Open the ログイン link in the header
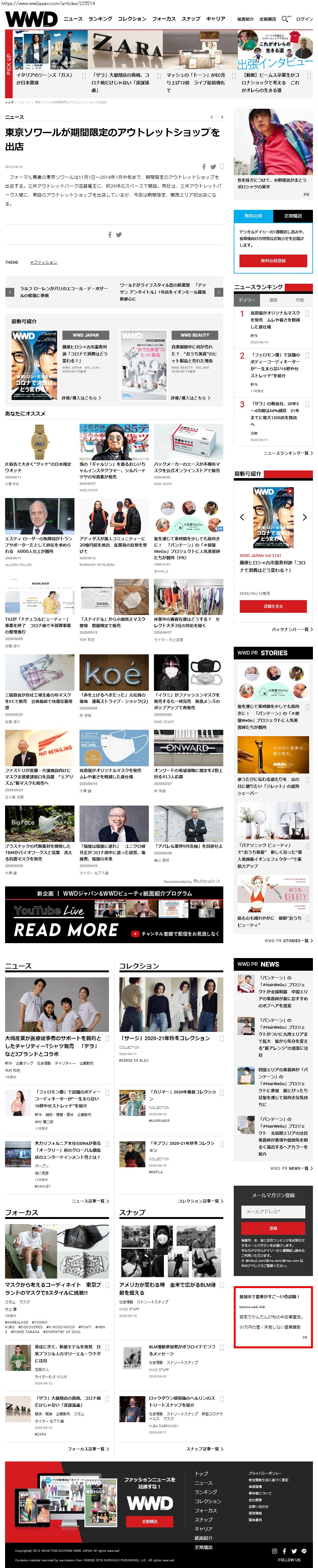 point(304,19)
